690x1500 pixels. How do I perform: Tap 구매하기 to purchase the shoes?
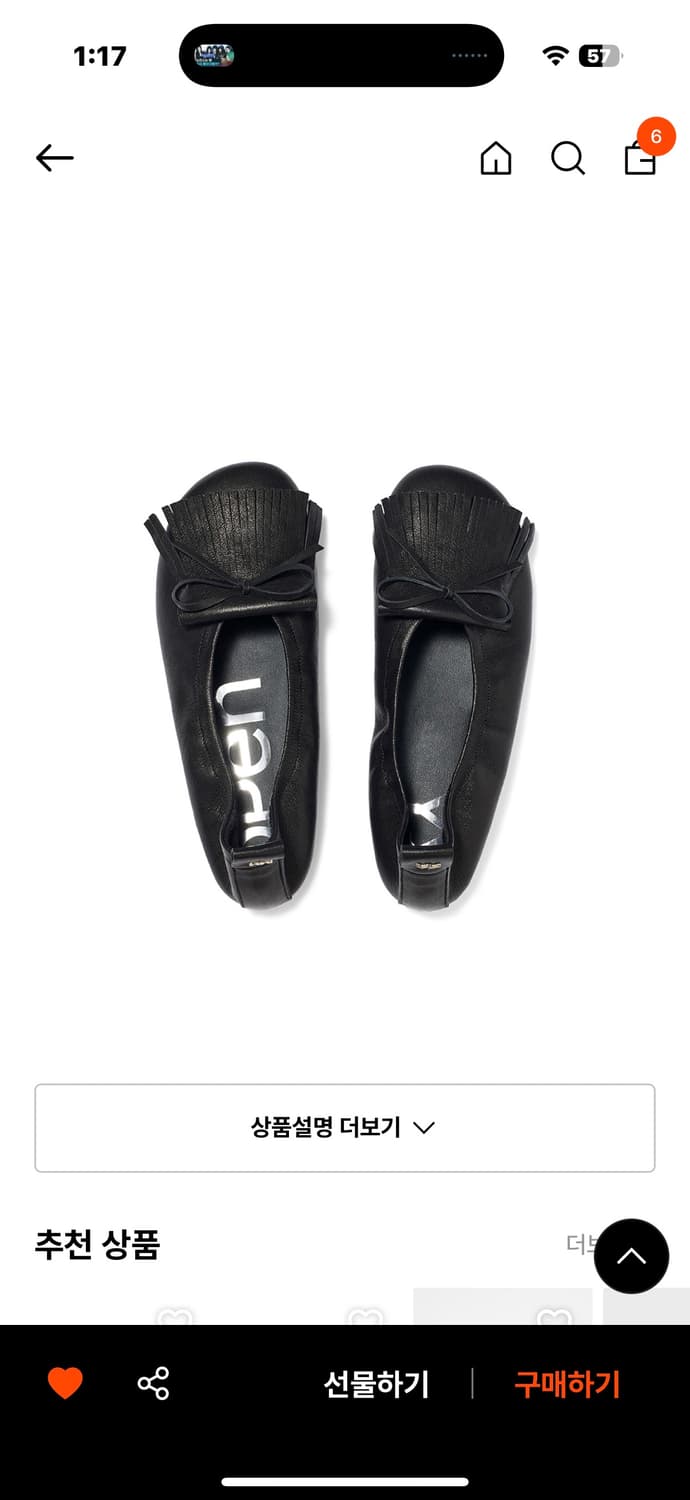[x=567, y=1384]
